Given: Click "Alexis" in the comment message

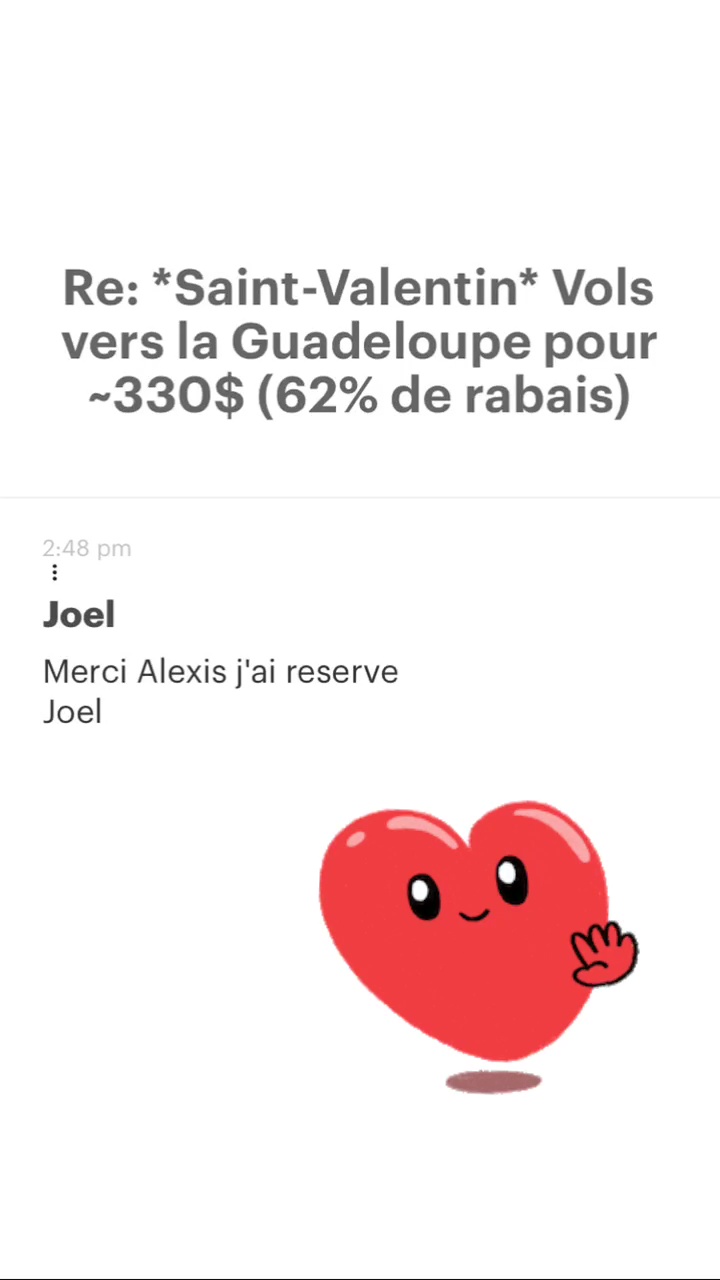Looking at the screenshot, I should coord(183,671).
